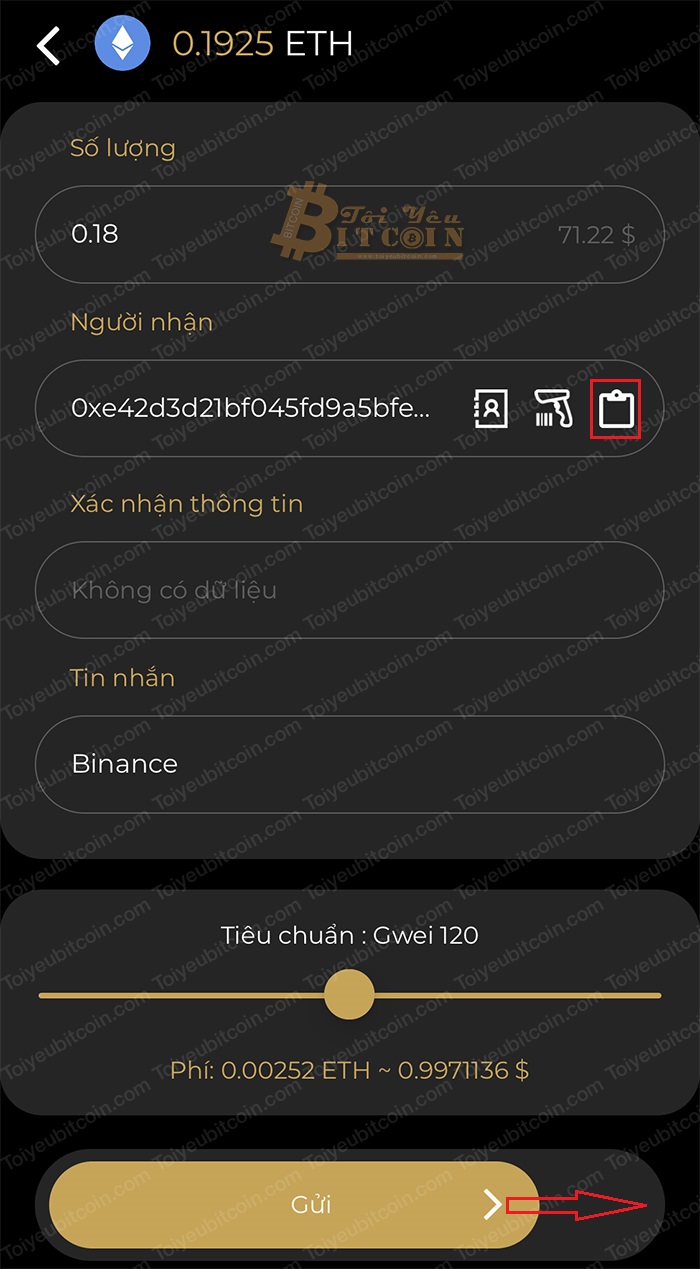This screenshot has width=700, height=1269.
Task: Tap the Người nhận address field
Action: click(x=252, y=408)
